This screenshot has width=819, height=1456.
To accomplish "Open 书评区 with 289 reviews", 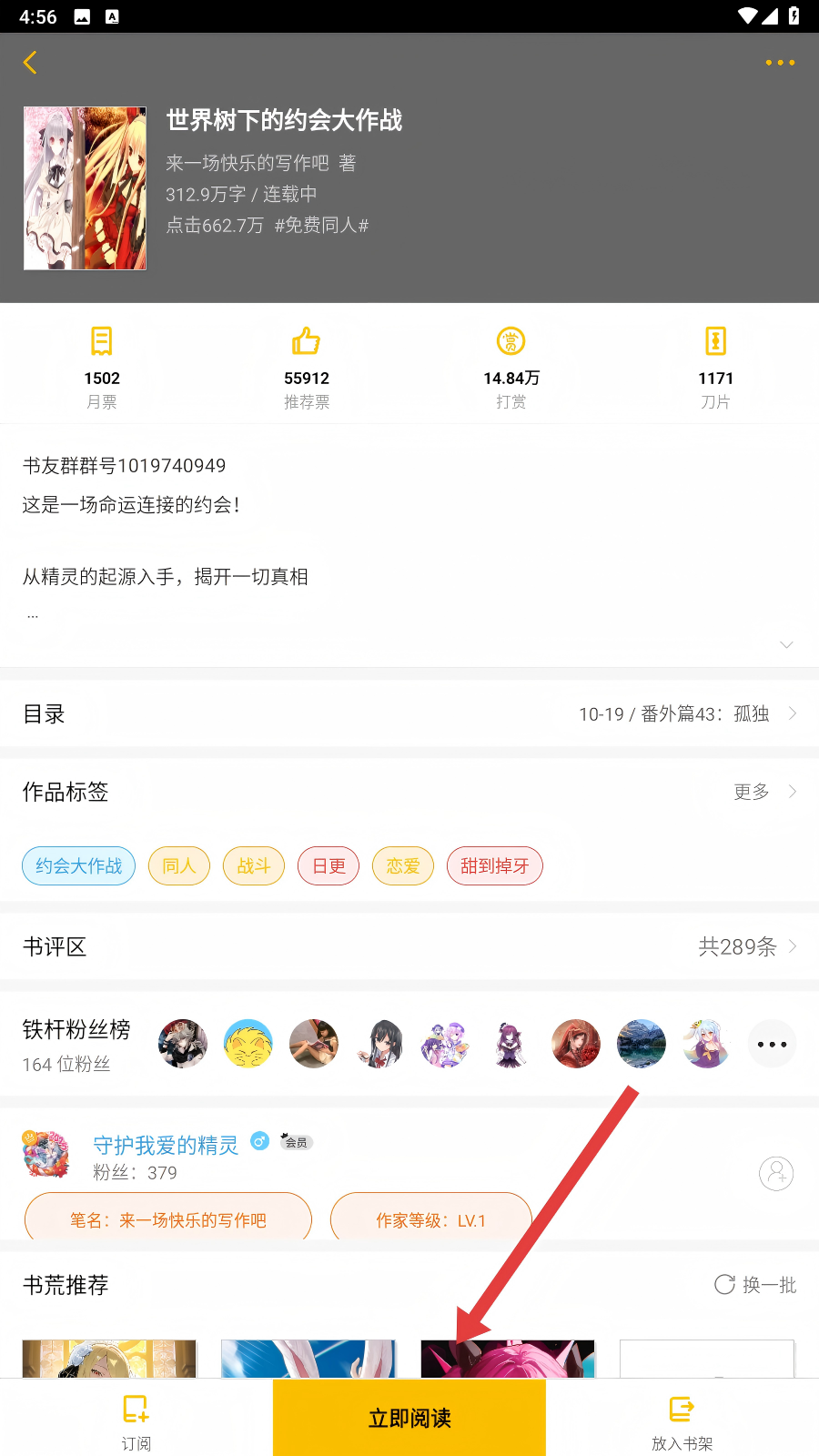I will 409,946.
